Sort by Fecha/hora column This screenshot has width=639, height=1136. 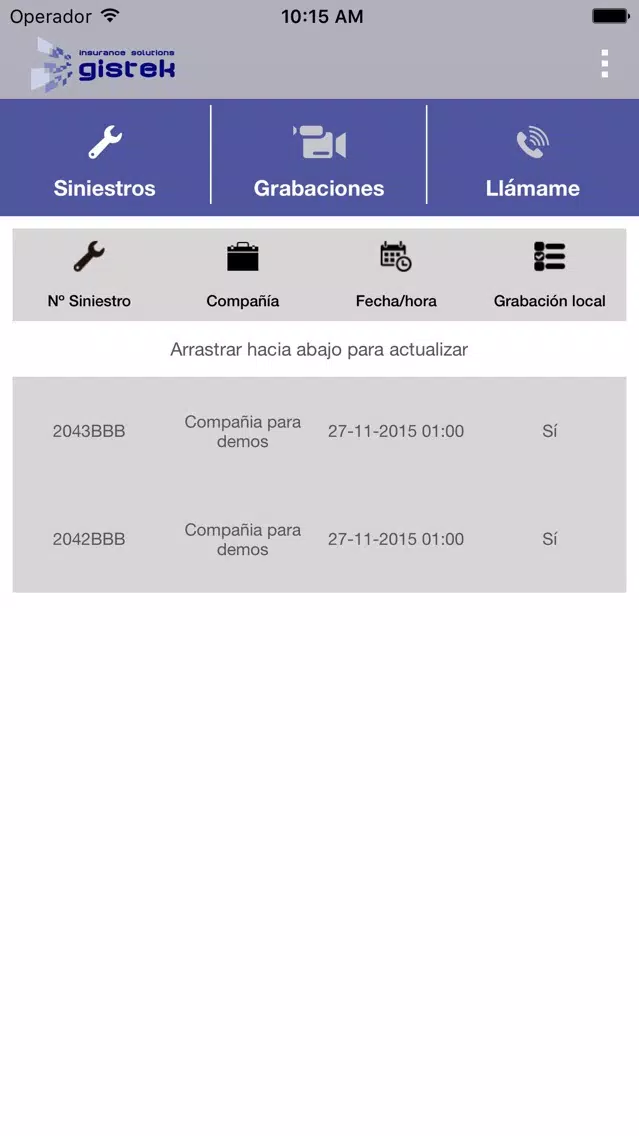[x=396, y=275]
